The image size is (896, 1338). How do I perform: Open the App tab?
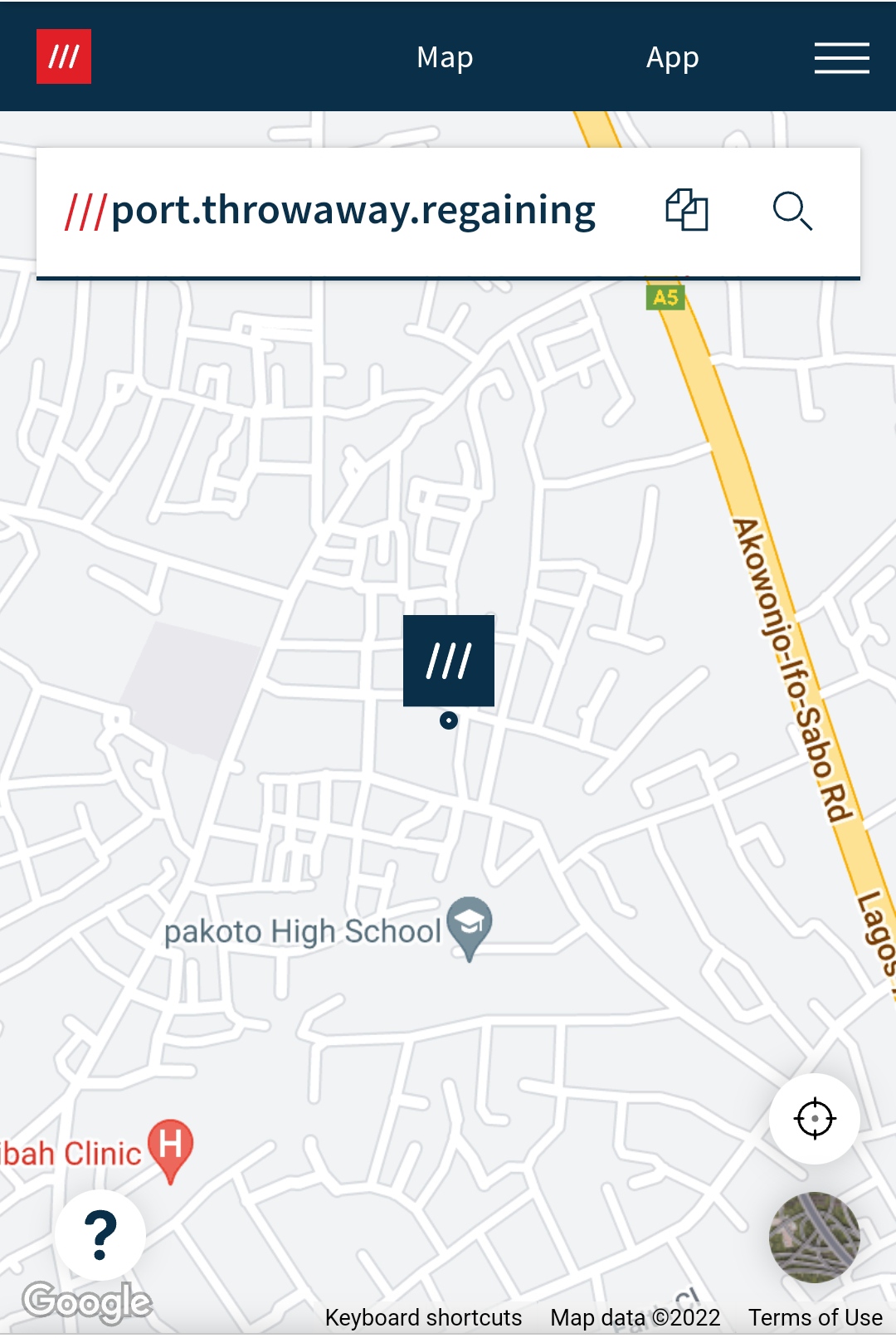[672, 57]
